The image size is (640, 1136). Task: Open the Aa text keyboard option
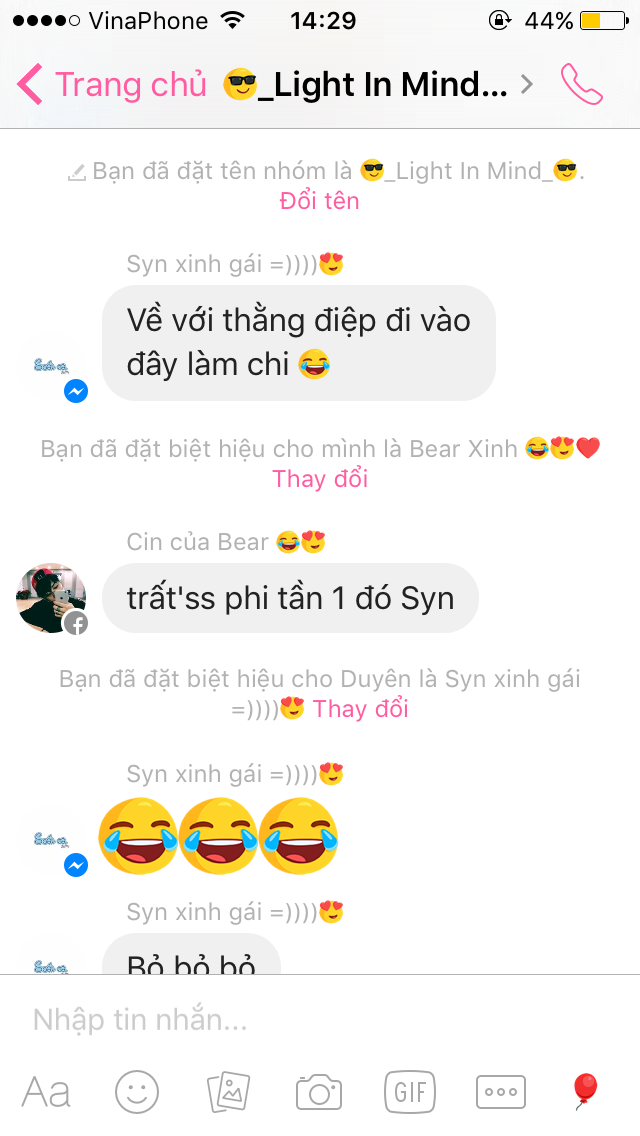click(x=46, y=1092)
